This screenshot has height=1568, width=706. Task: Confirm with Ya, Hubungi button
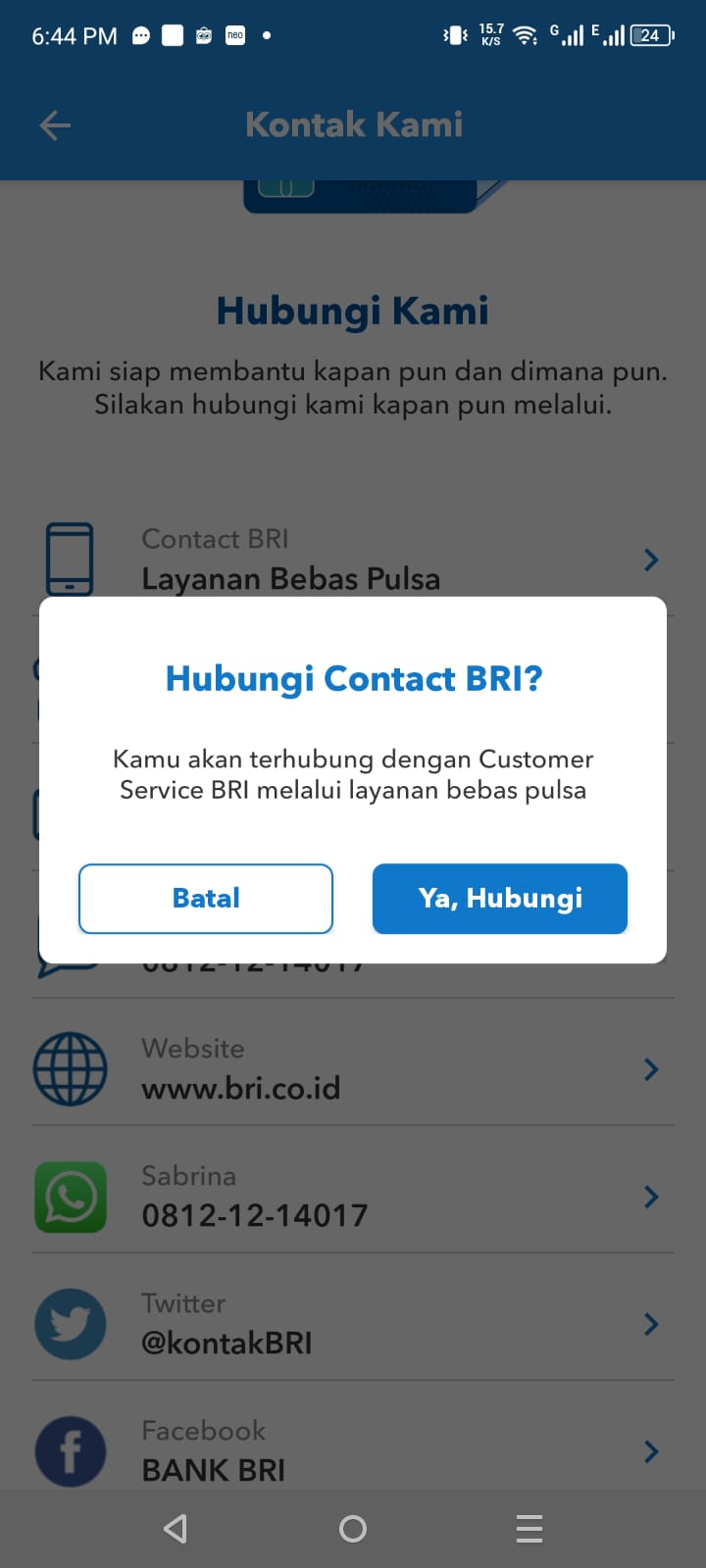click(500, 899)
